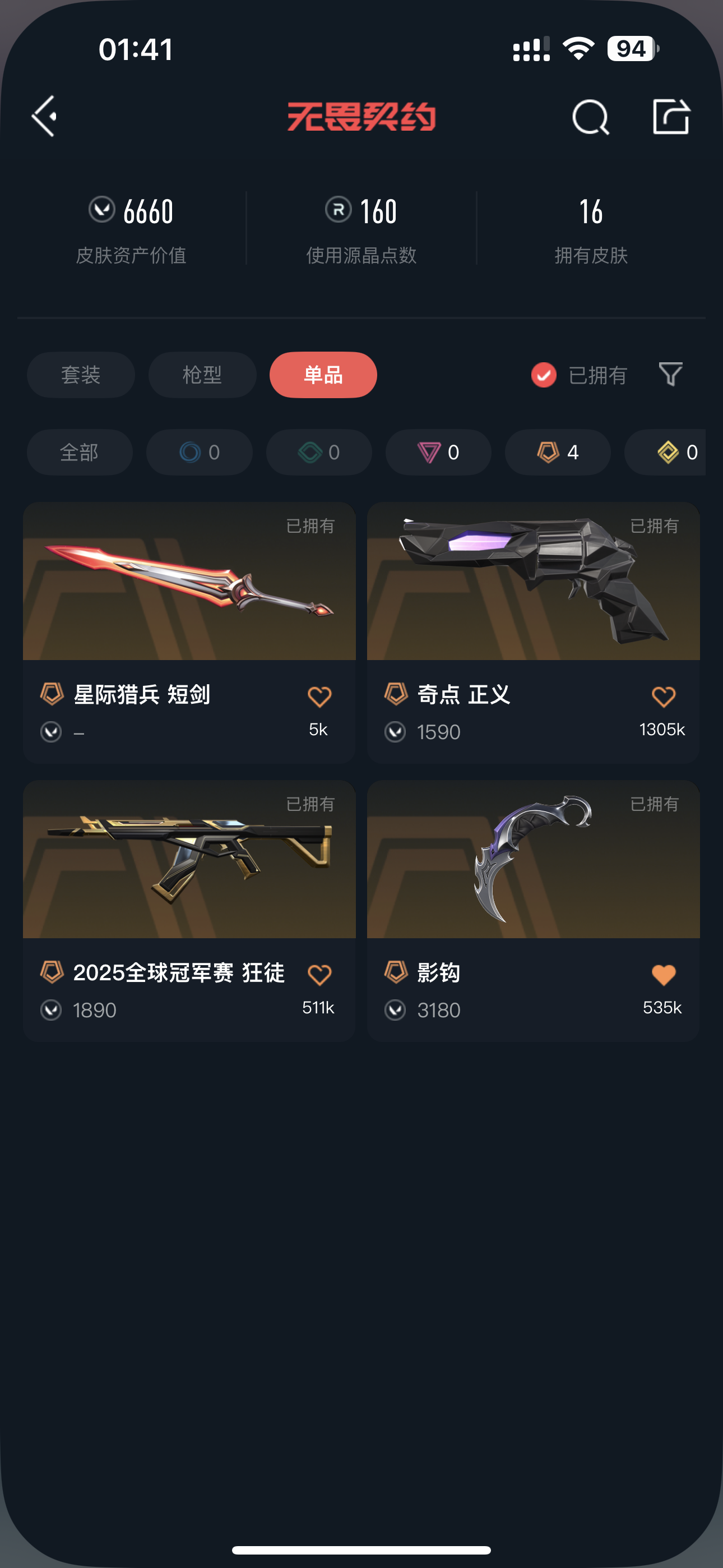This screenshot has width=723, height=1568.
Task: Open the 奇点 正义 skin card
Action: point(533,582)
